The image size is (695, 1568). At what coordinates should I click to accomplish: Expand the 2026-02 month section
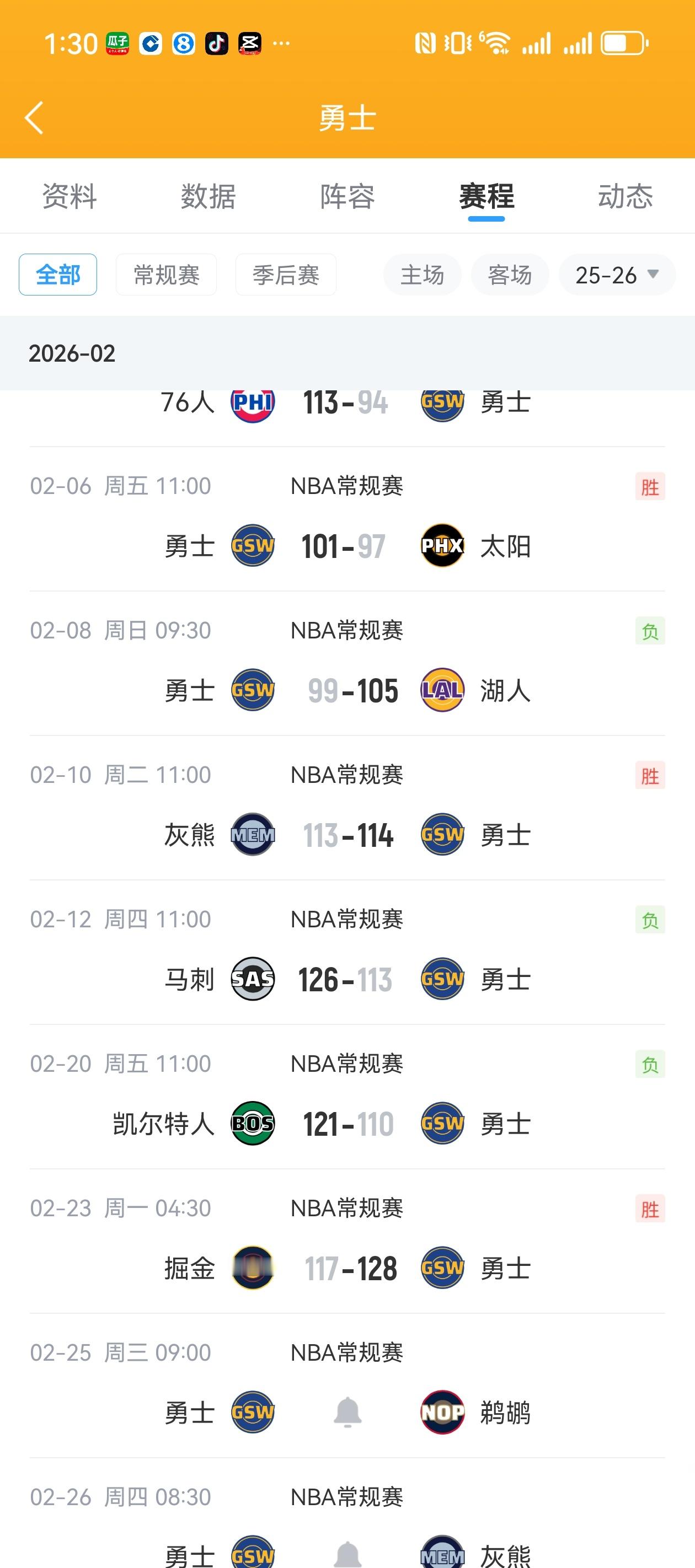[73, 353]
